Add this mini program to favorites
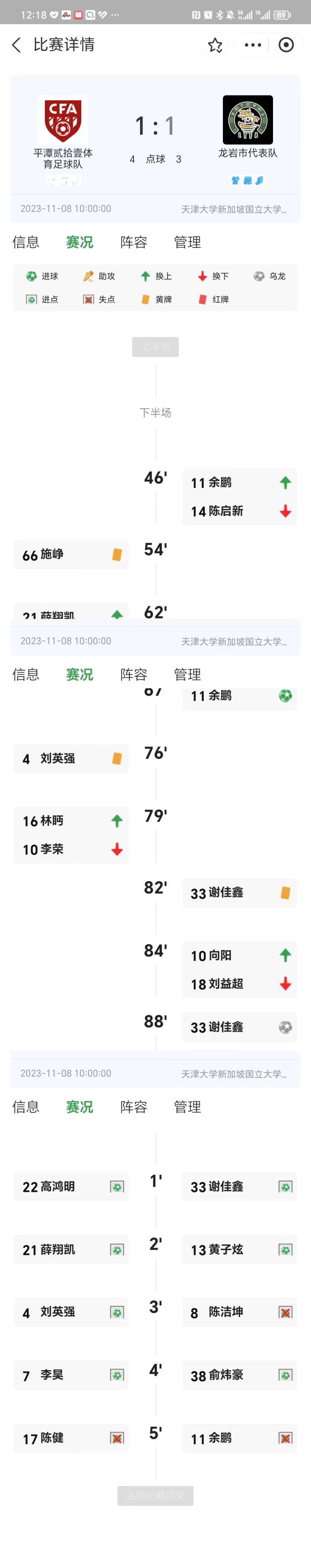311x1568 pixels. click(x=215, y=45)
